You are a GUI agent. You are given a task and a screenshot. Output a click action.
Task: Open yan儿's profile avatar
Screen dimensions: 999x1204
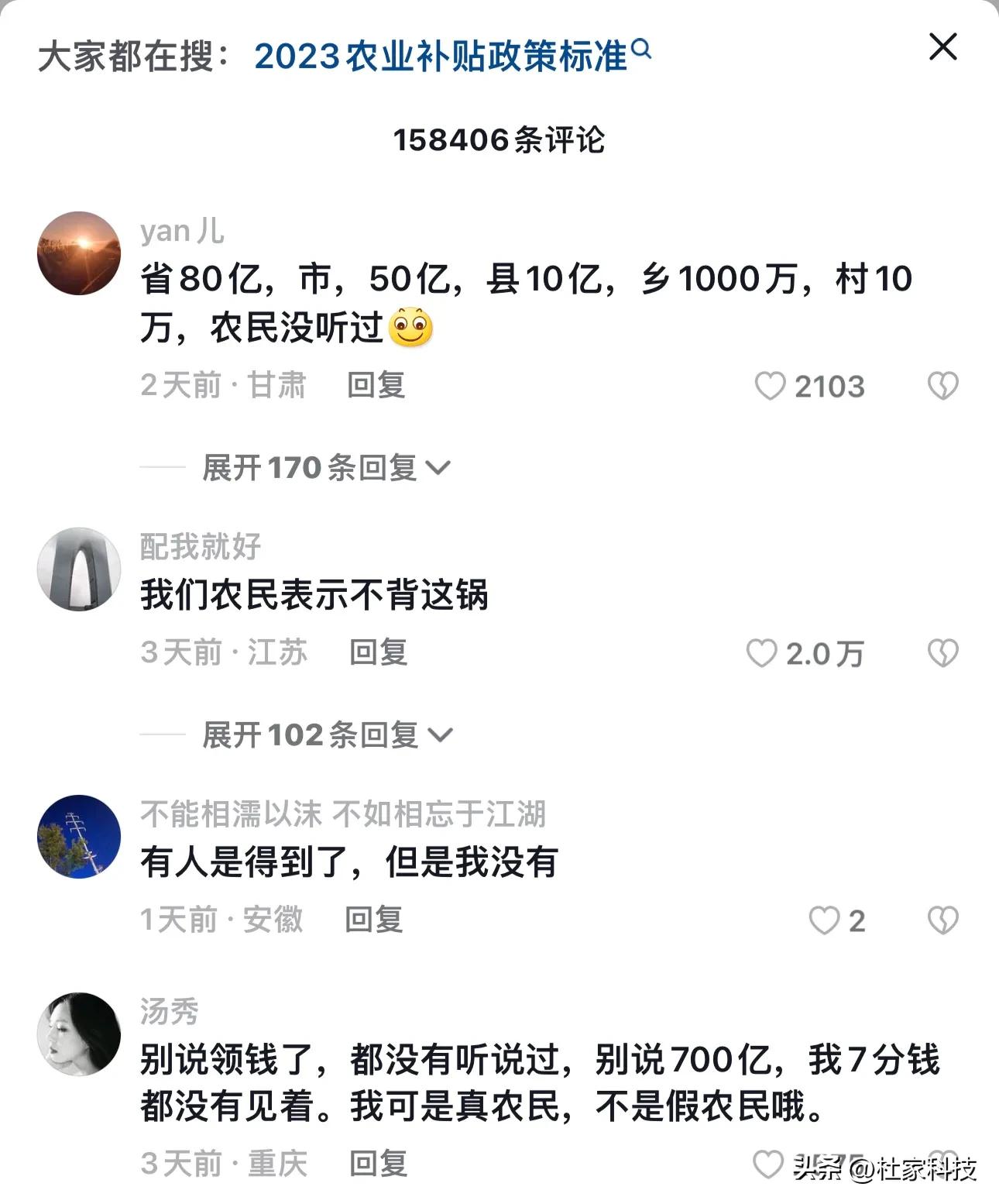[79, 251]
